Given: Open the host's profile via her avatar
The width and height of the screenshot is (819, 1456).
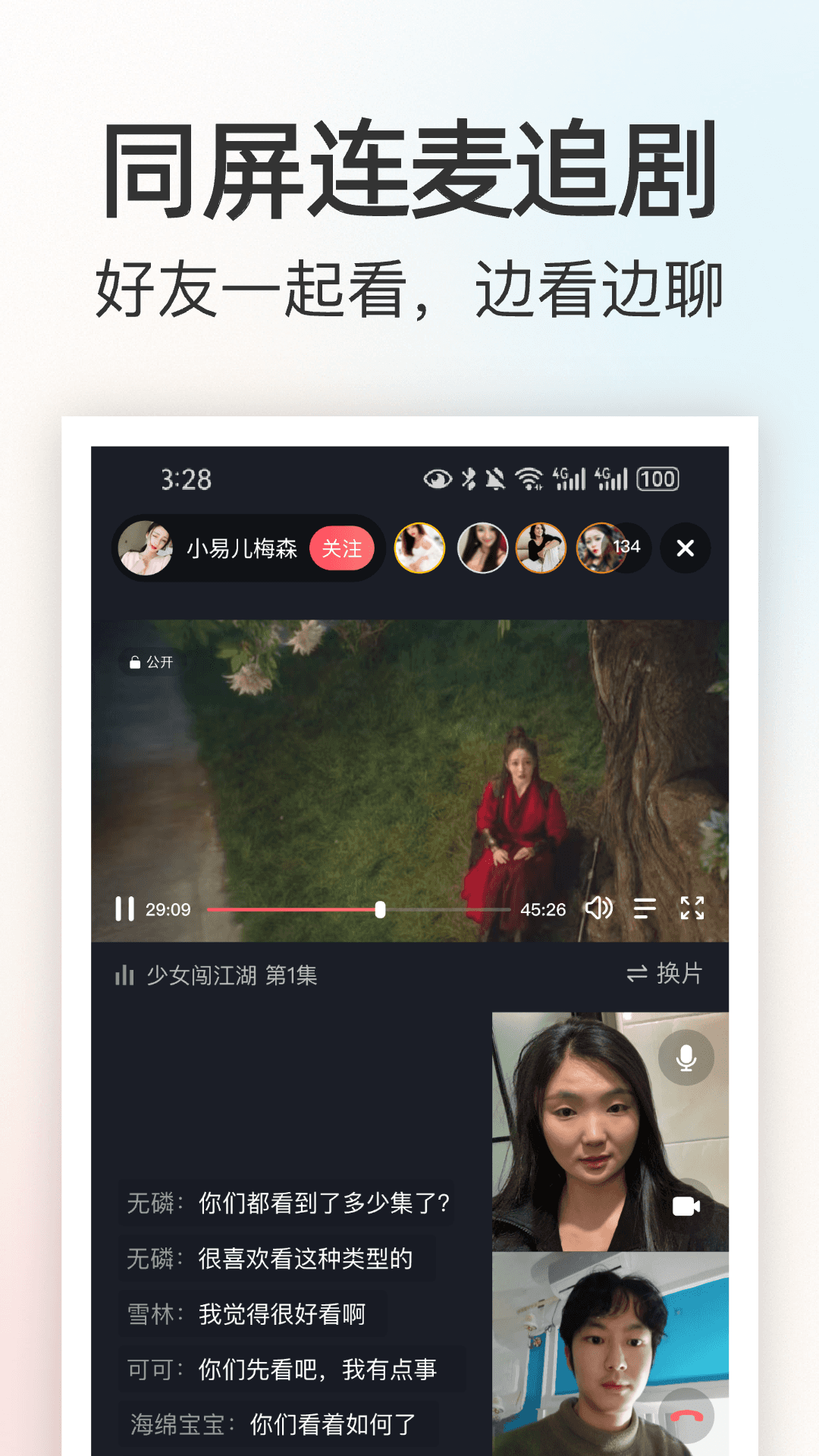Looking at the screenshot, I should coord(149,548).
